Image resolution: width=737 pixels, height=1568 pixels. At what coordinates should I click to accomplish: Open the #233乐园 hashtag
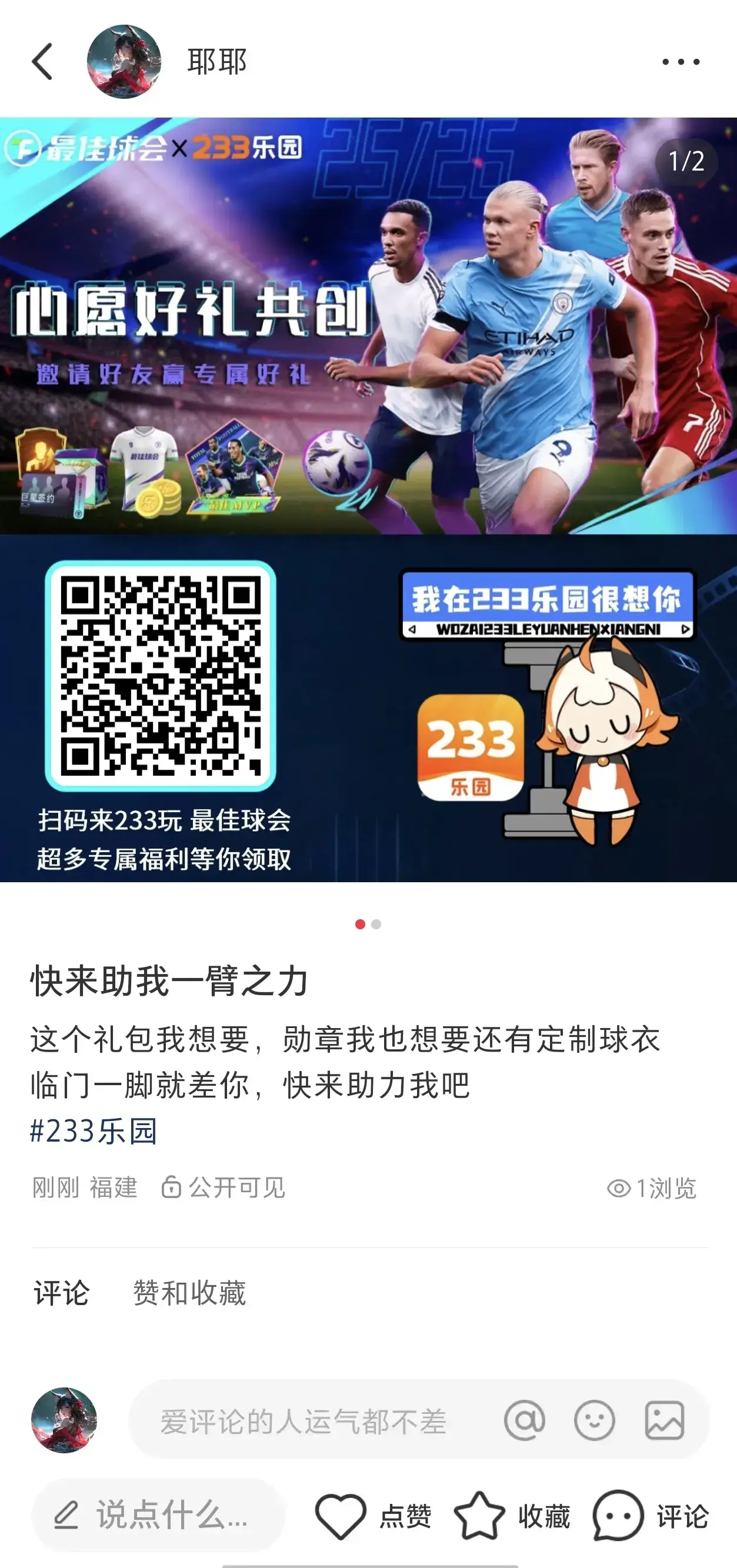click(94, 1131)
